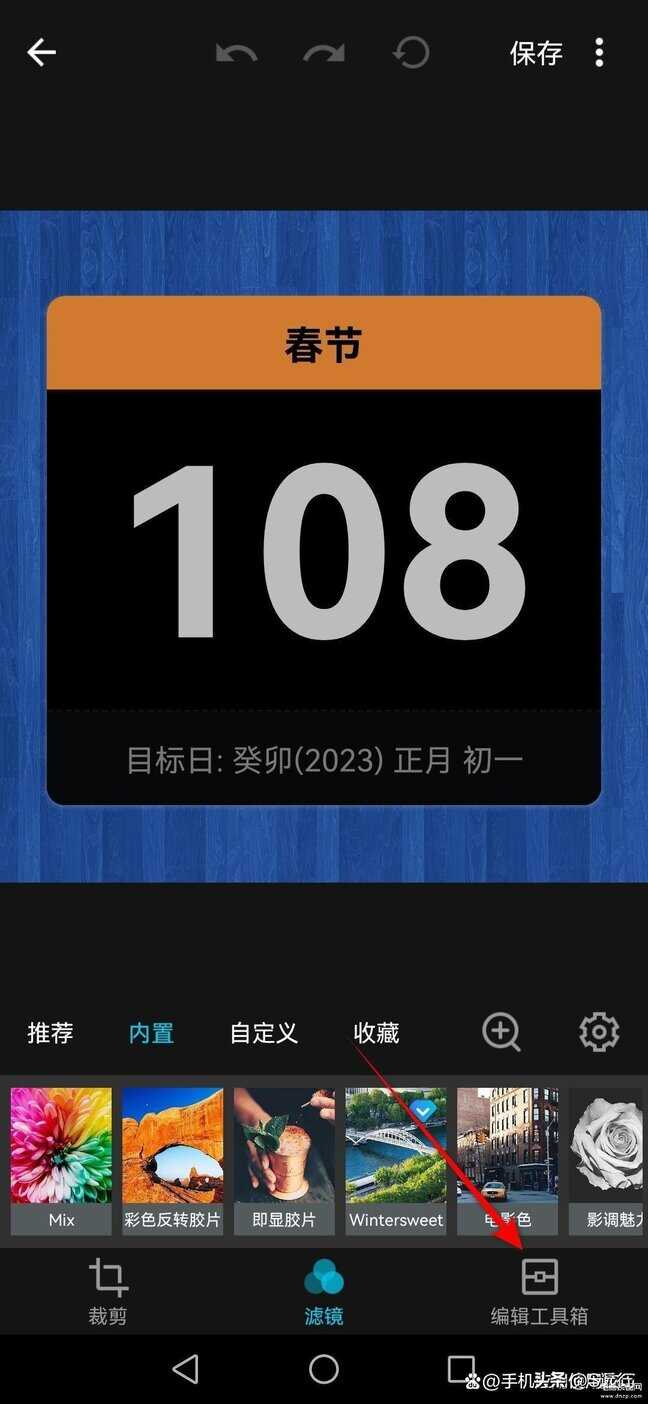The height and width of the screenshot is (1404, 648).
Task: Select the Wintersweet filter
Action: [396, 1162]
